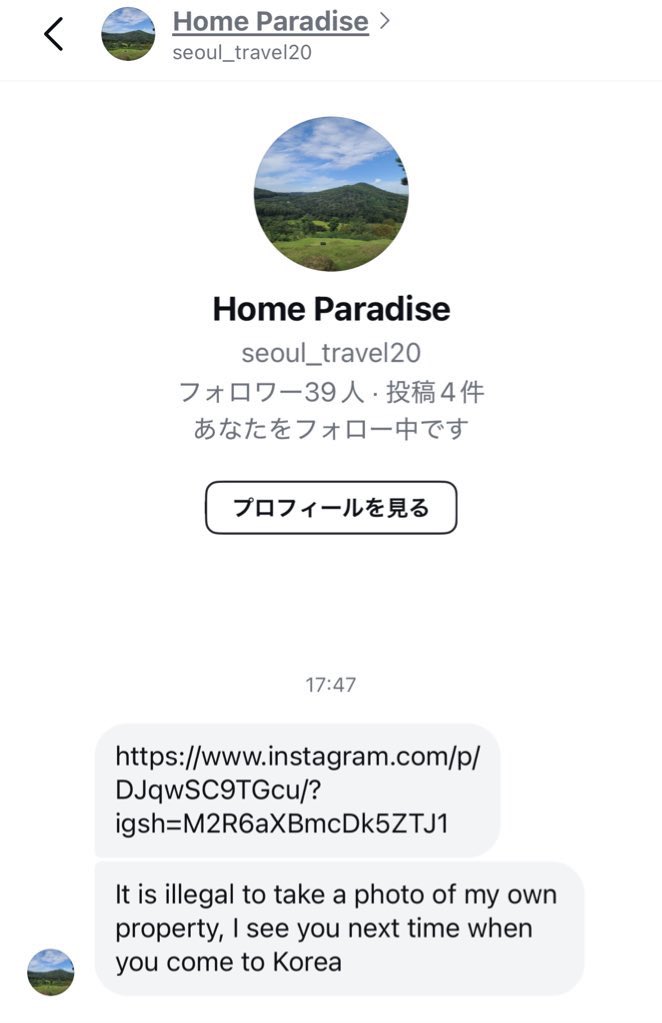Open Home Paradise header name link
This screenshot has width=662, height=1023.
pos(270,21)
